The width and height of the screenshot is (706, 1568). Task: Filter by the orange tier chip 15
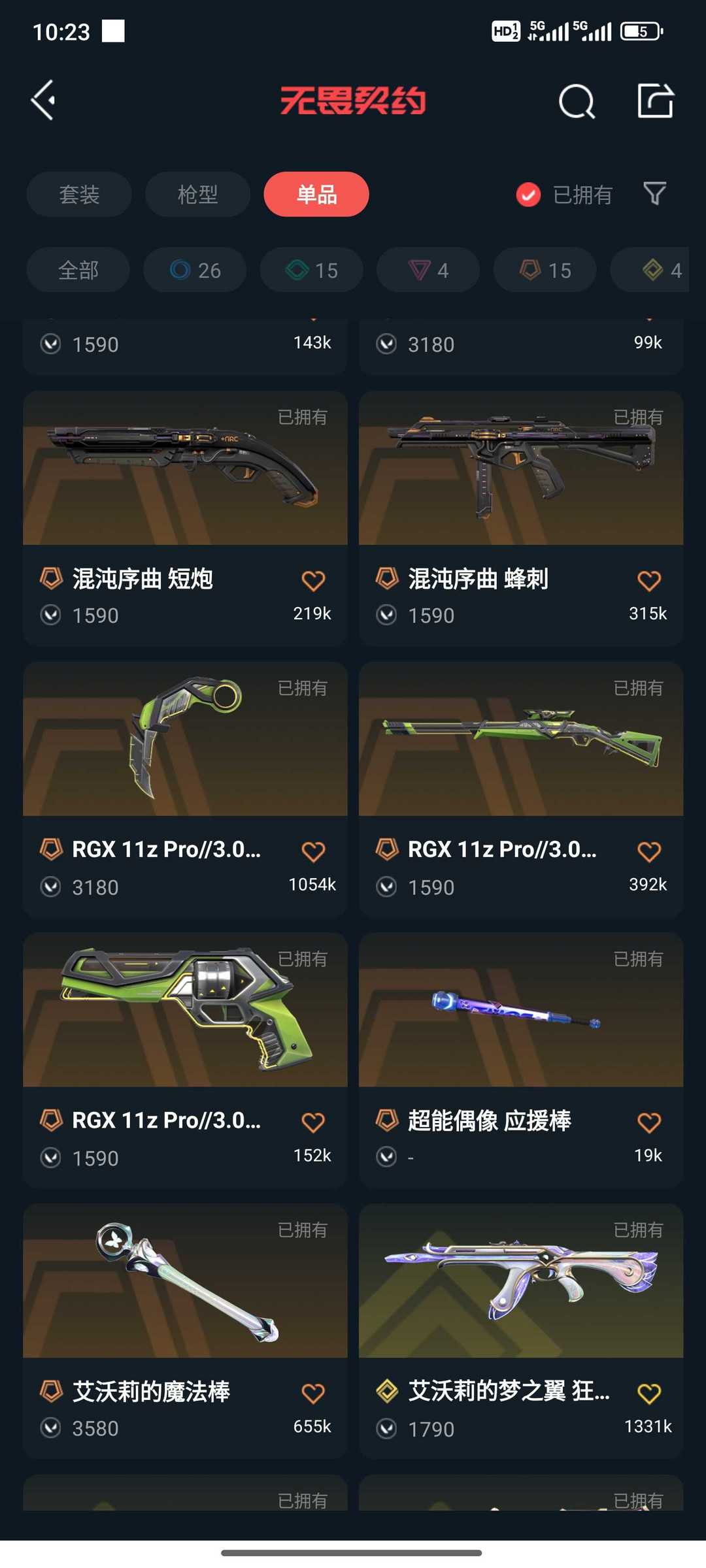(545, 270)
